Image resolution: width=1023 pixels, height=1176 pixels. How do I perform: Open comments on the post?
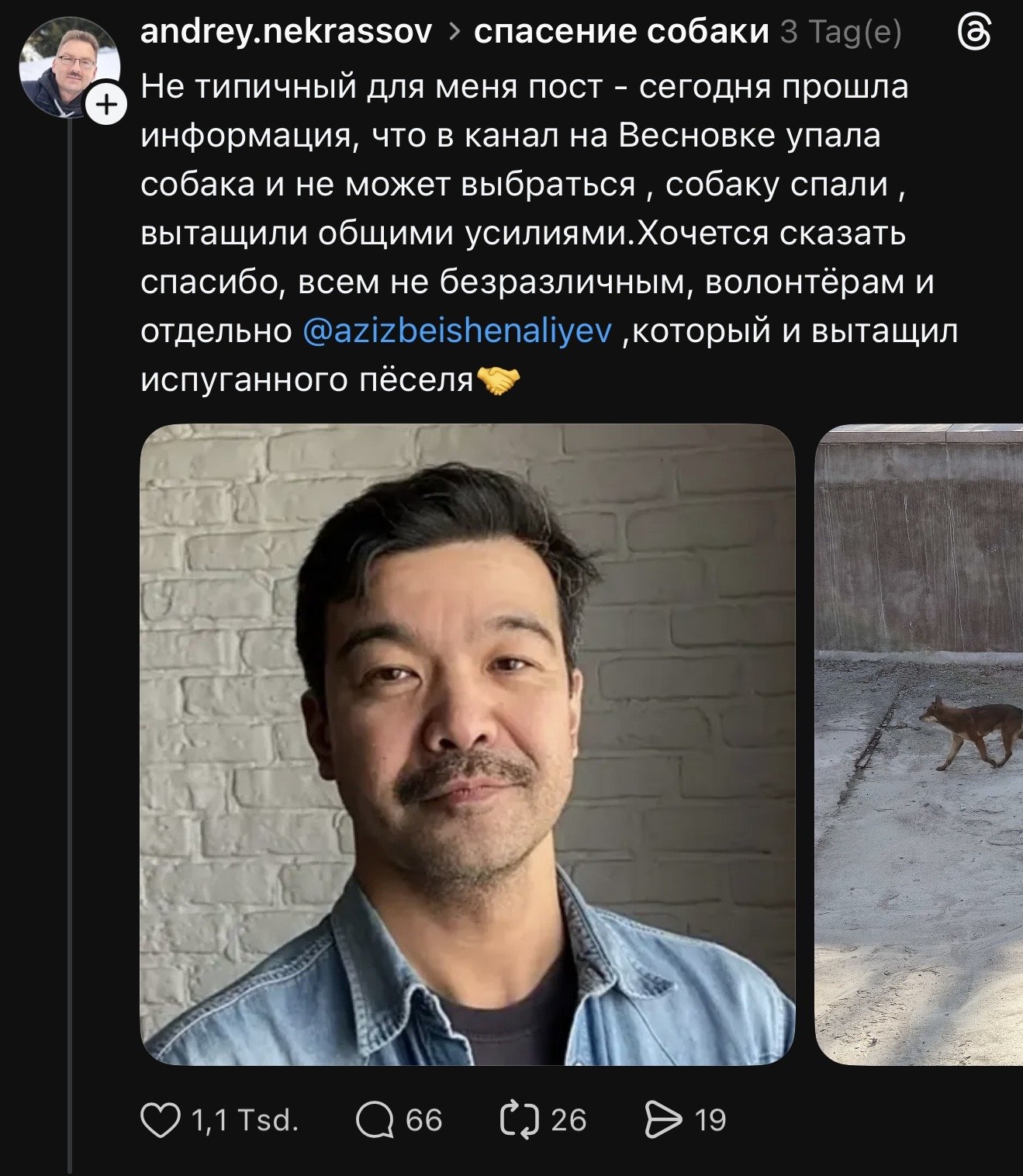[x=375, y=1120]
